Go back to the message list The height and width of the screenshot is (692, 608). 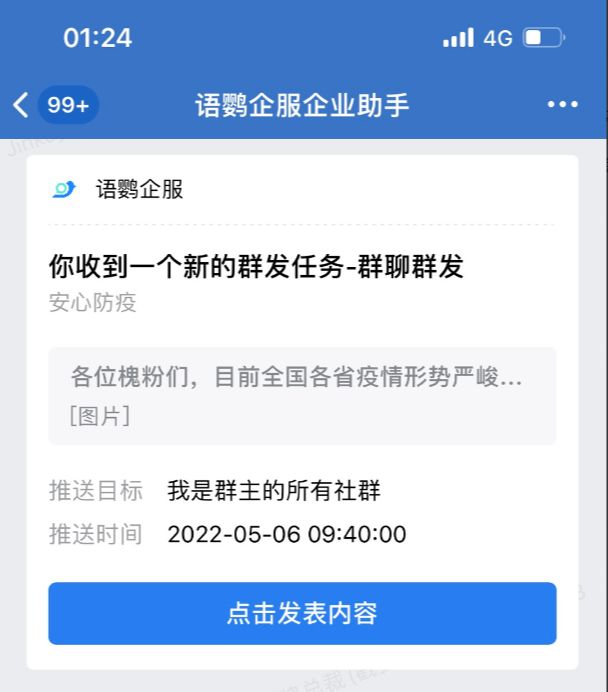click(x=22, y=104)
